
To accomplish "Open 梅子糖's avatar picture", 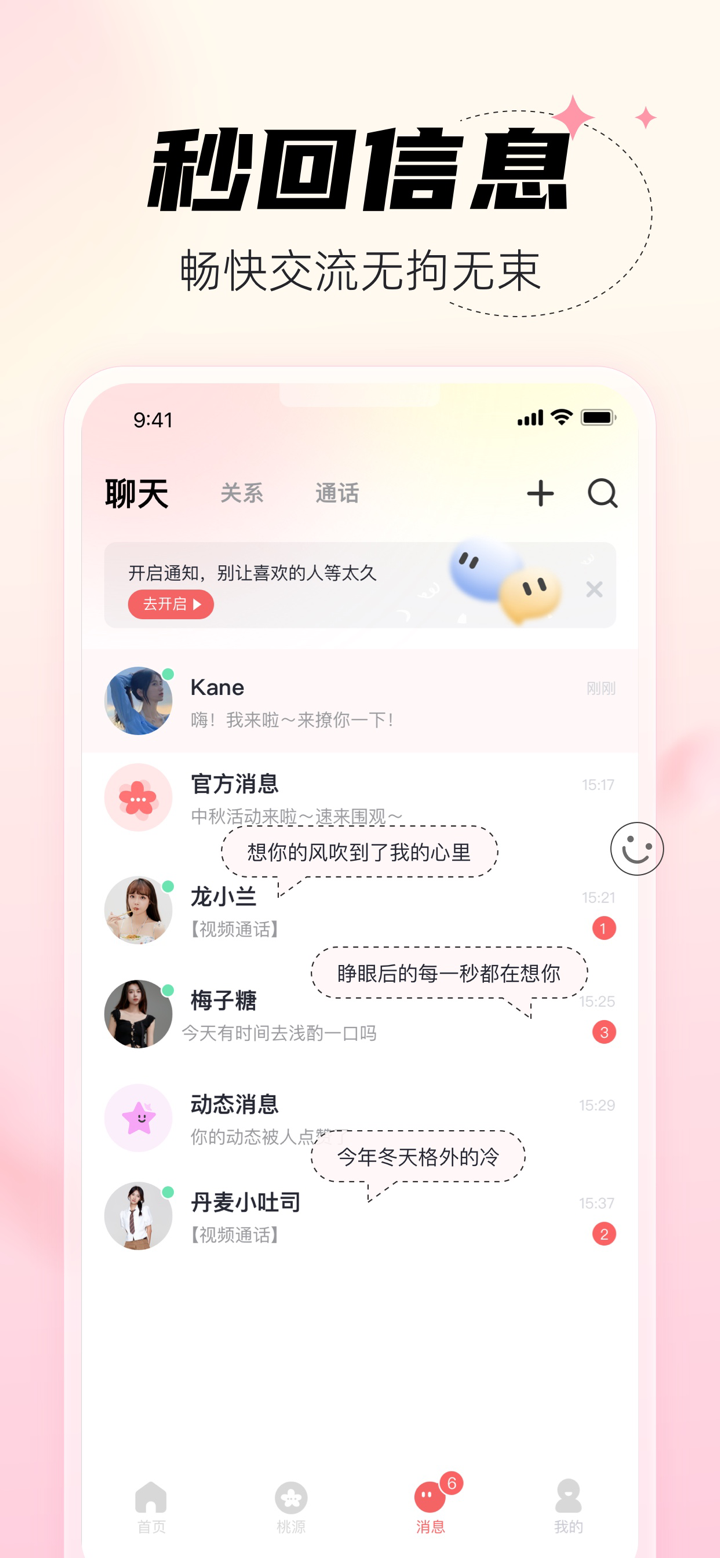I will pyautogui.click(x=138, y=1013).
